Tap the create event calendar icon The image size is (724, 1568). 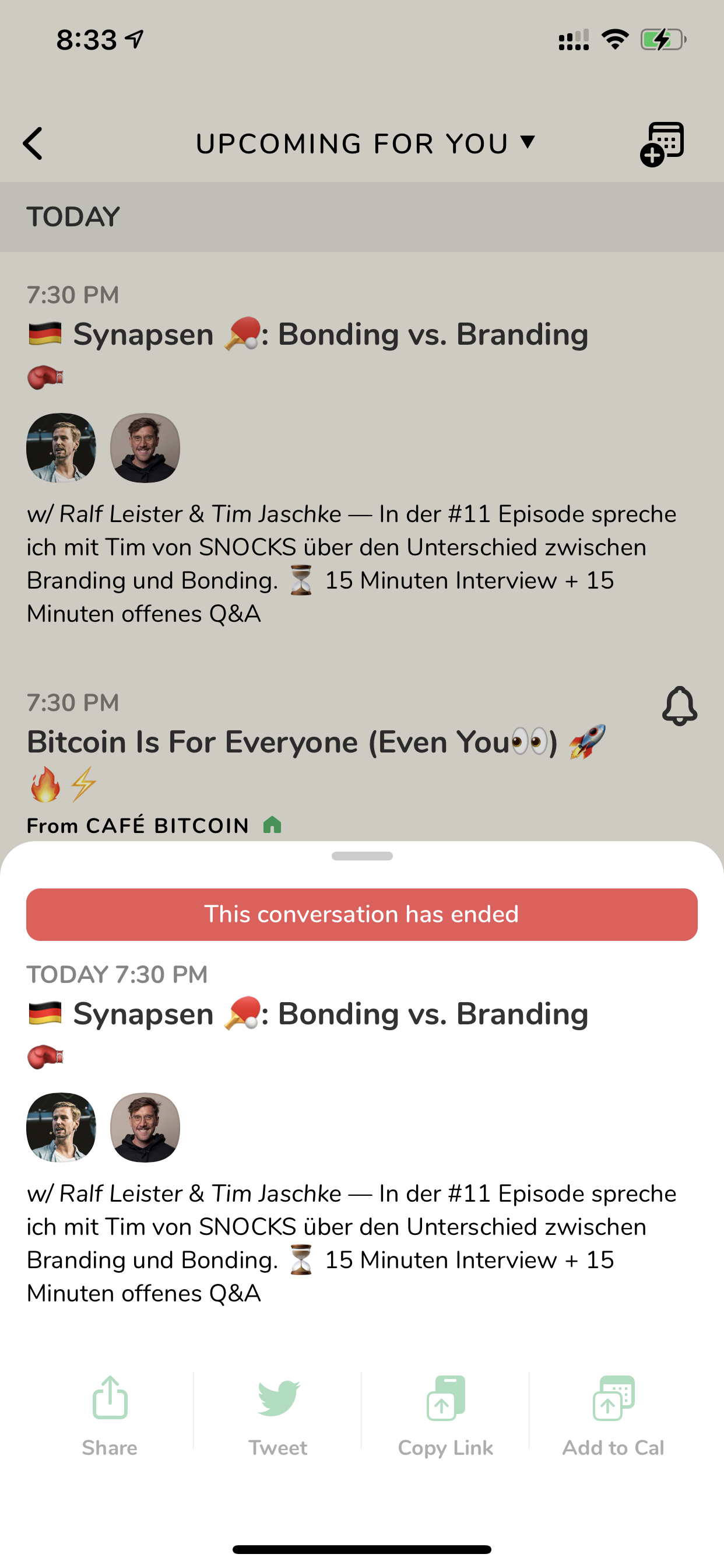click(662, 143)
